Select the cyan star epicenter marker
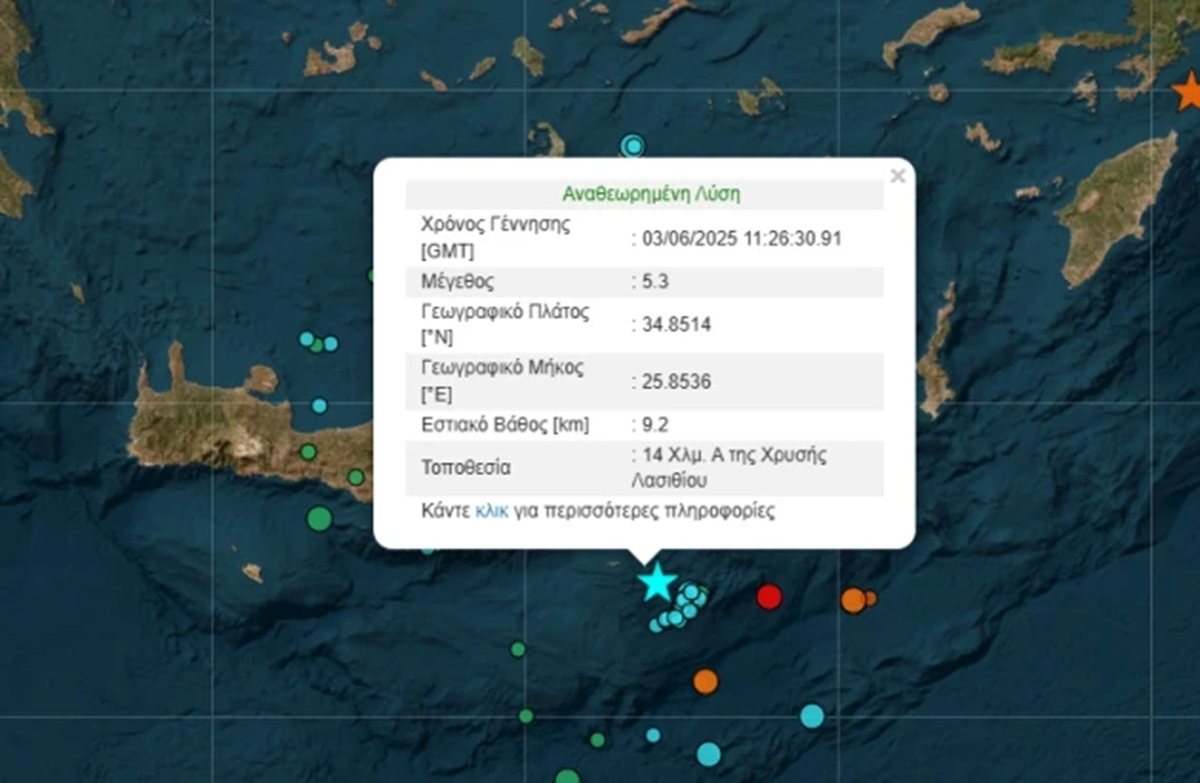Viewport: 1200px width, 783px height. click(657, 582)
